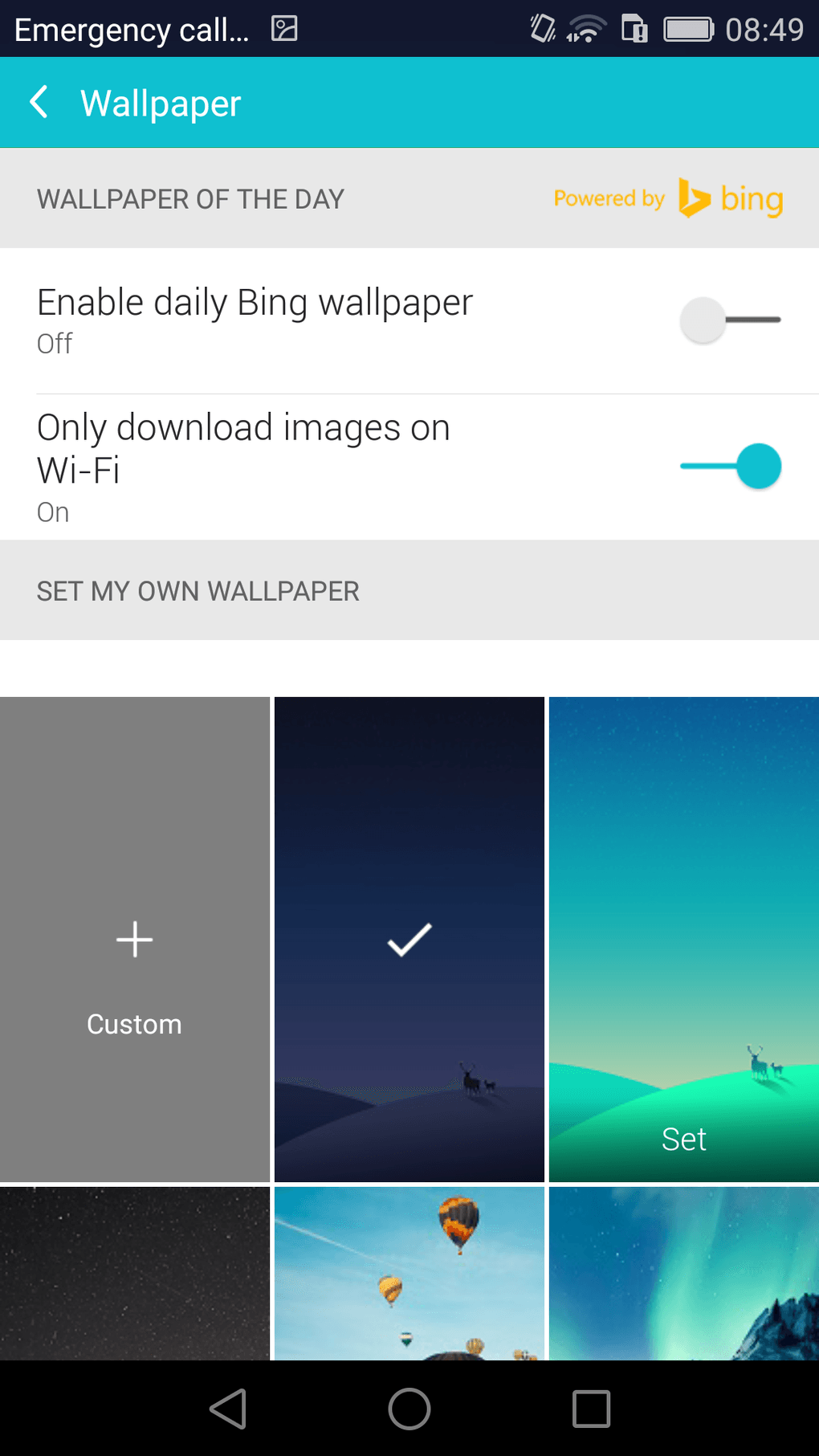
Task: Set the teal deer hill wallpaper
Action: tap(683, 1138)
